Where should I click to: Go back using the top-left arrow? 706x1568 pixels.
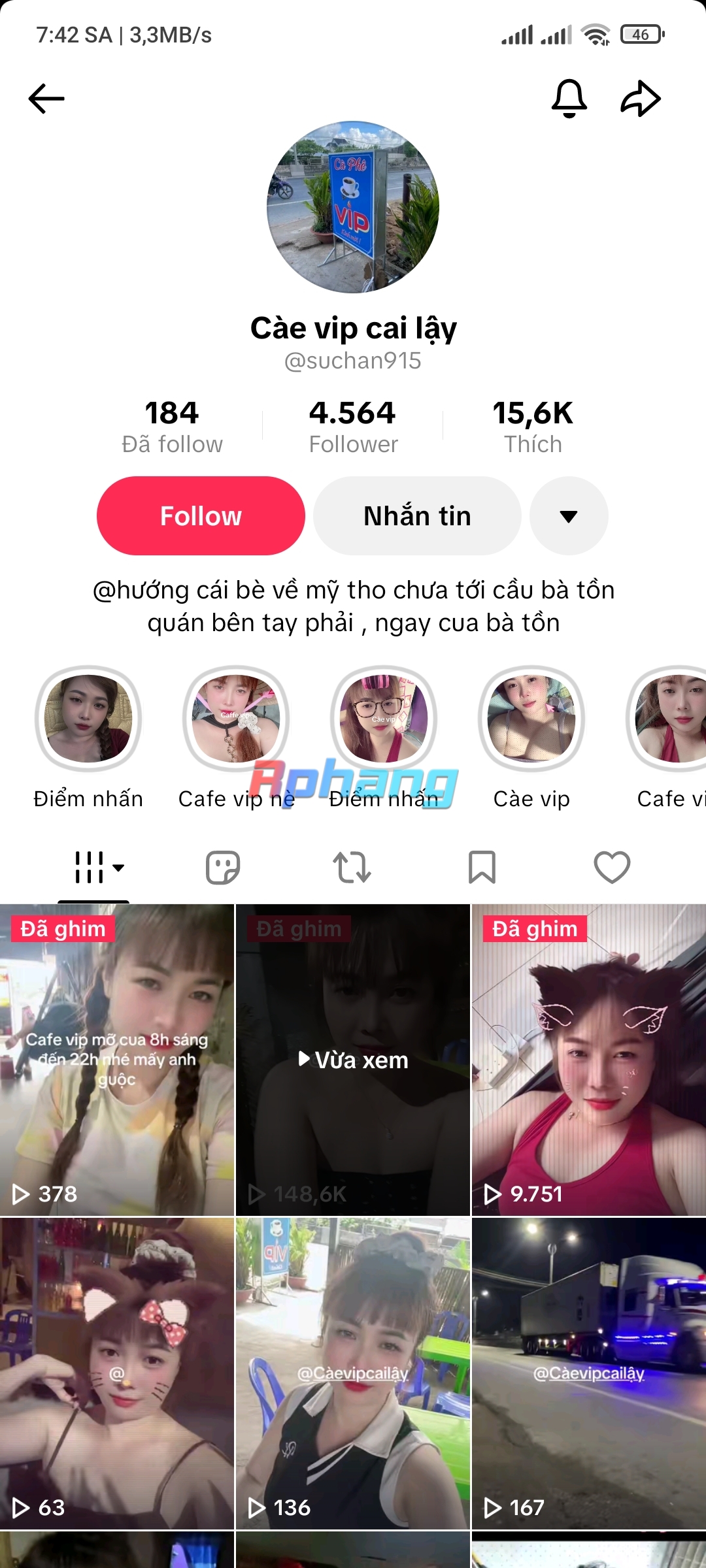click(x=46, y=99)
